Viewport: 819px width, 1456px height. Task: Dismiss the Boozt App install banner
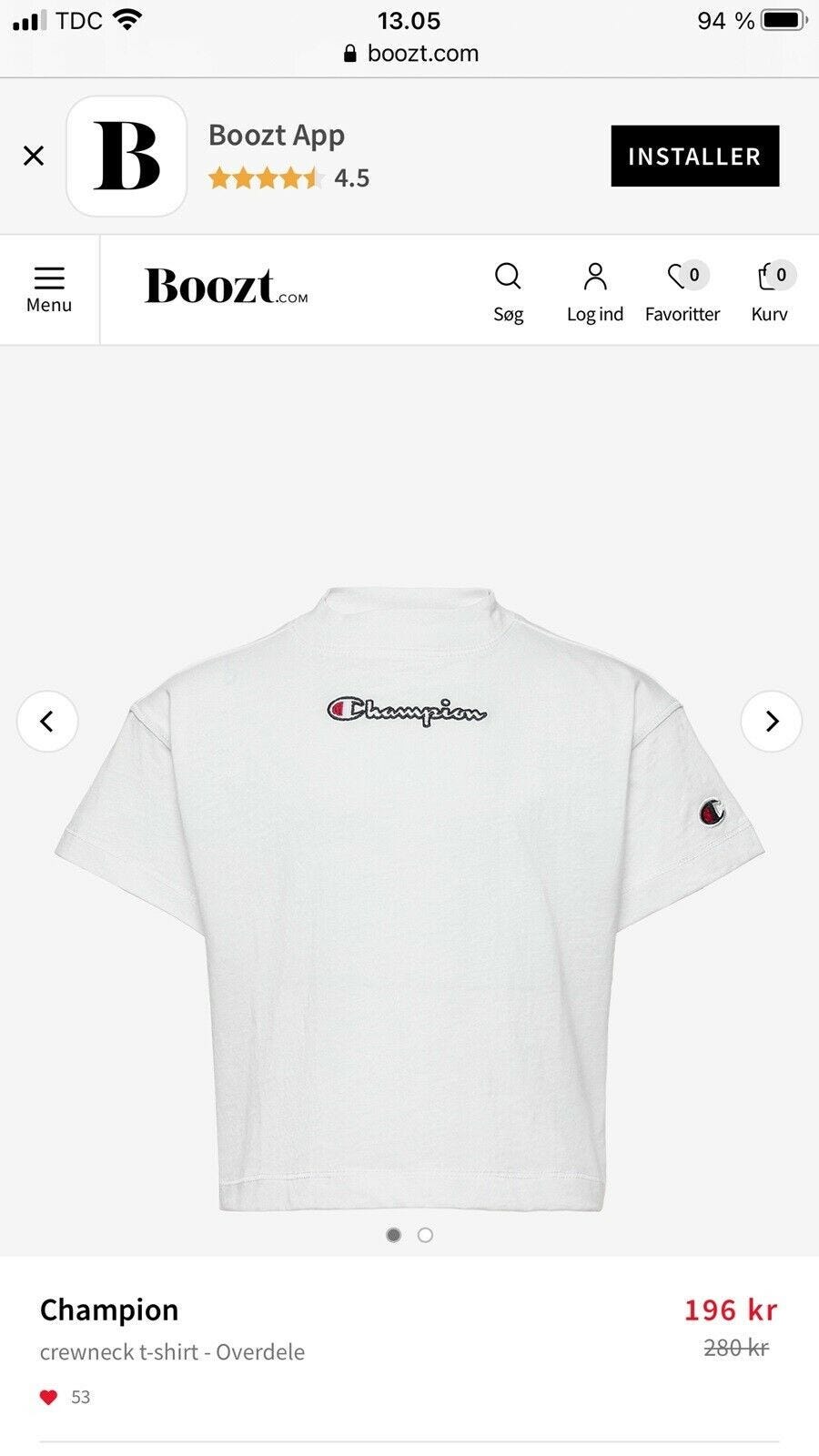click(x=34, y=156)
